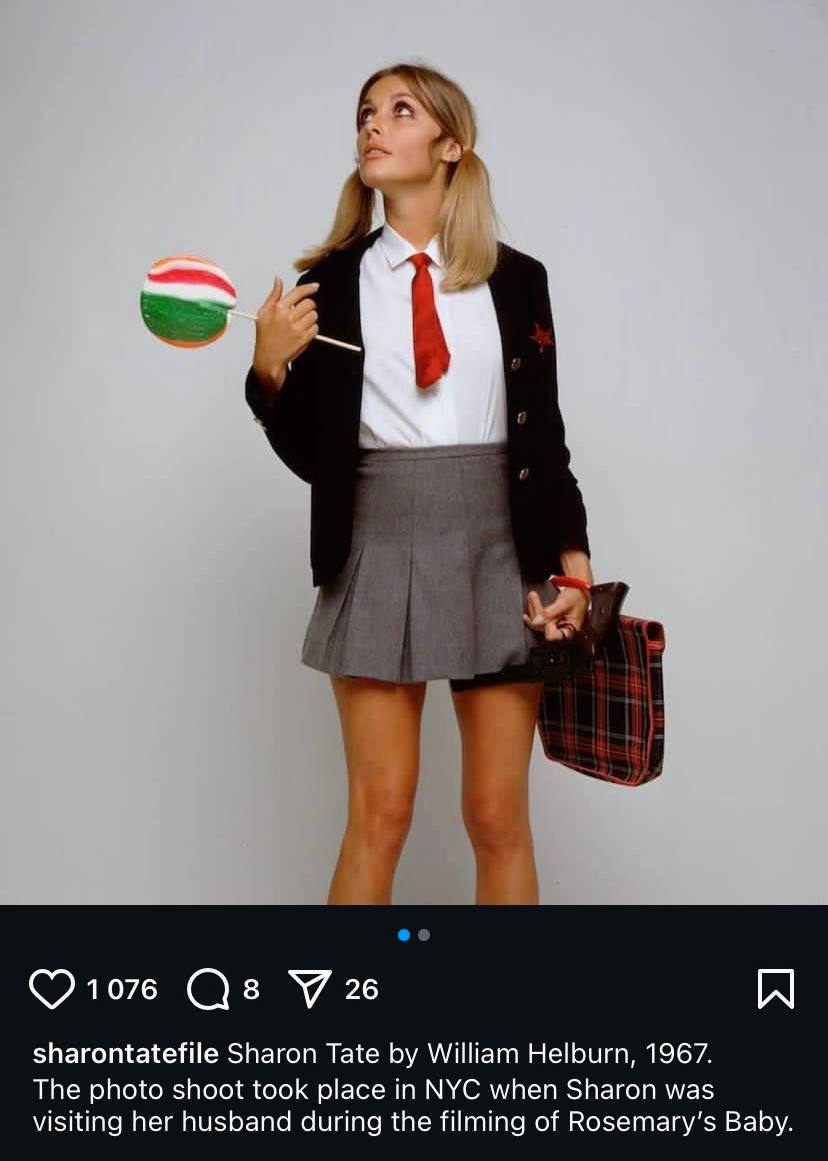Open the photo in the post
828x1161 pixels.
(x=414, y=450)
